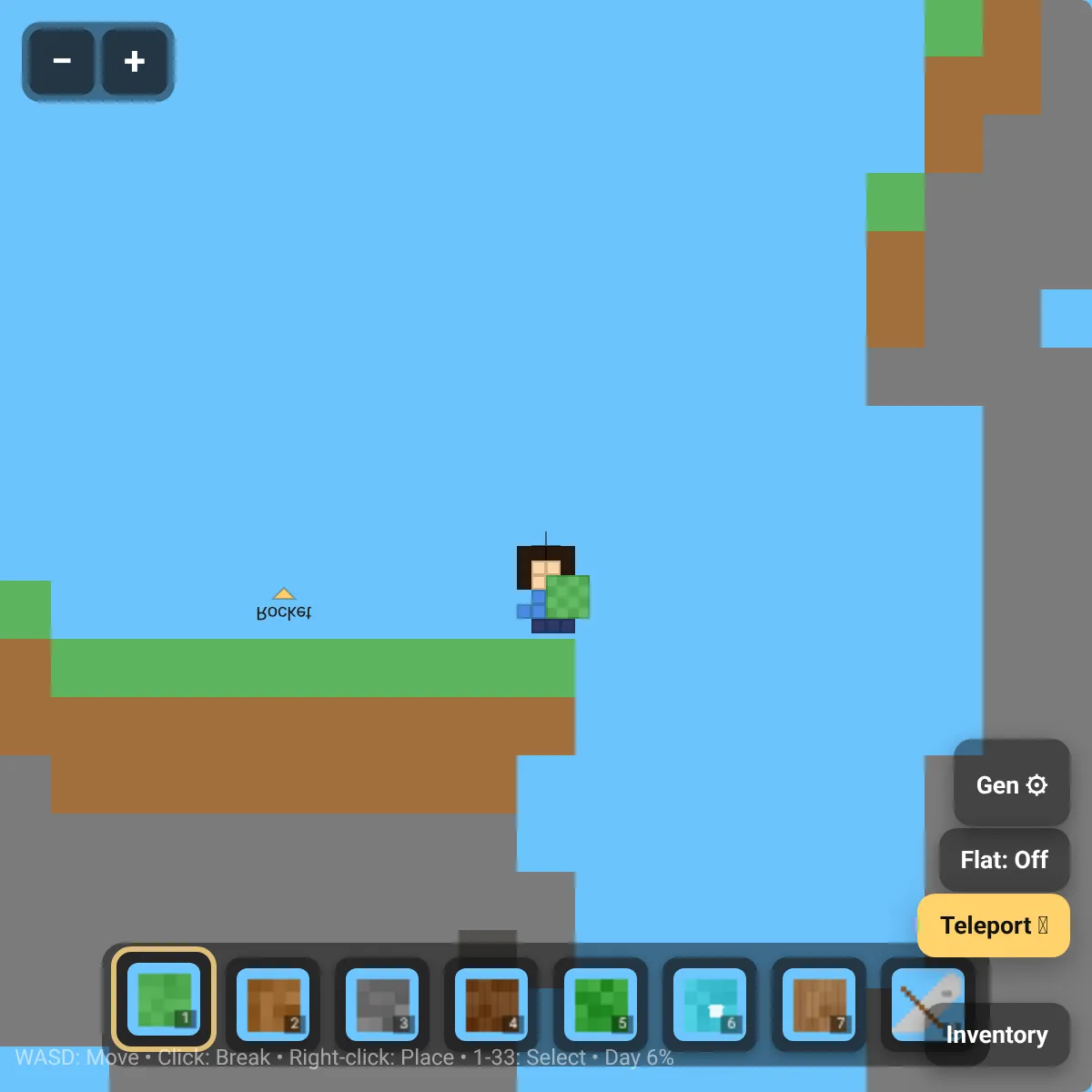Zoom in with the plus button
This screenshot has width=1092, height=1092.
[135, 62]
